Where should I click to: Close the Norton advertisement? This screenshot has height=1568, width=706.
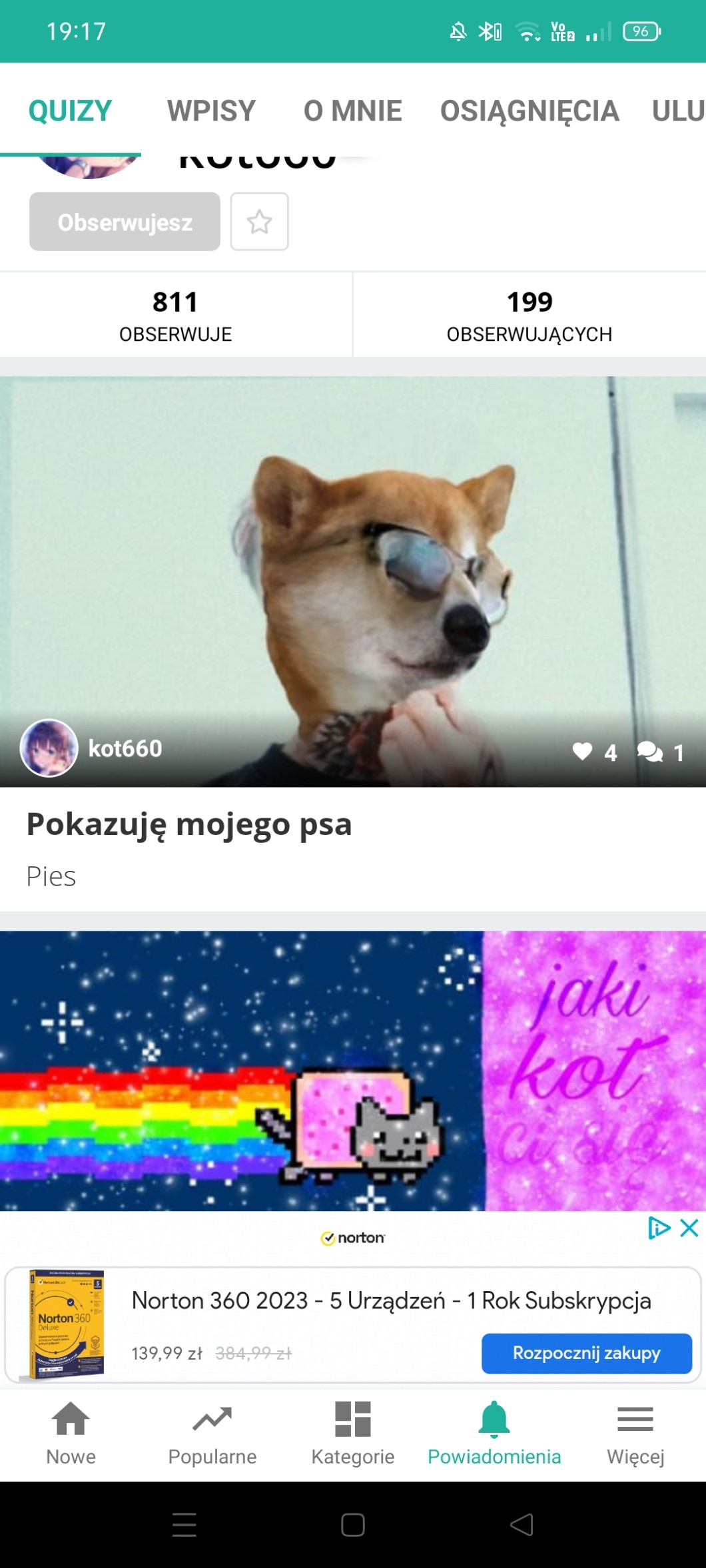689,1227
